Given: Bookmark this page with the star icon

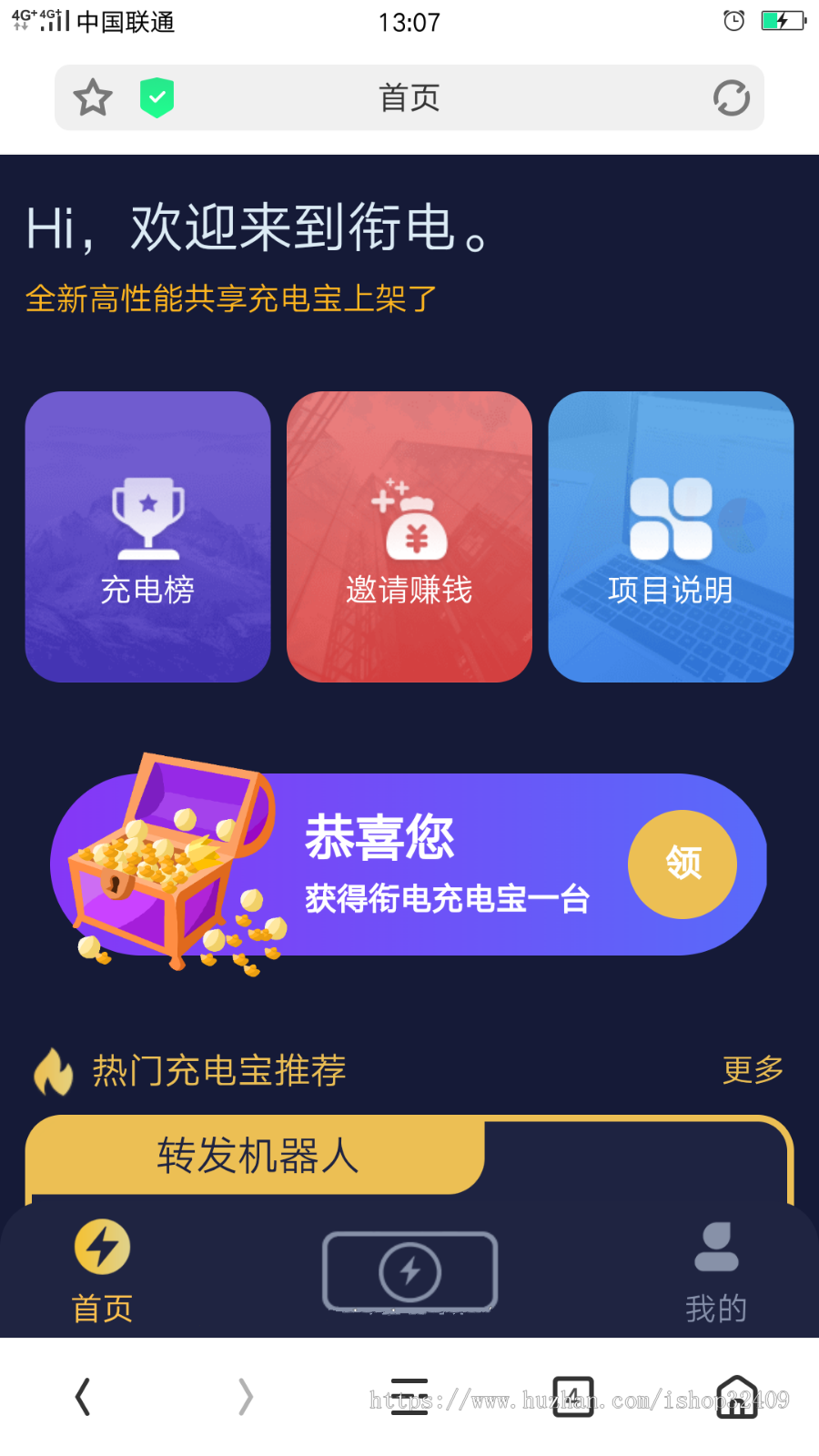Looking at the screenshot, I should [x=92, y=97].
